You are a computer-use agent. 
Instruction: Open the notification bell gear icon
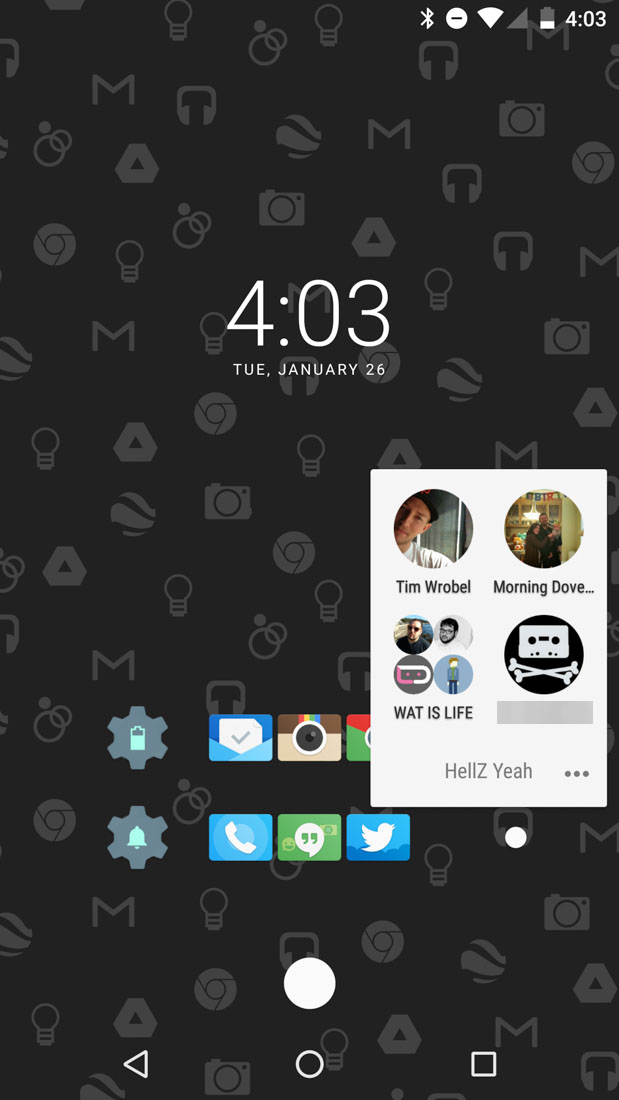[x=138, y=837]
